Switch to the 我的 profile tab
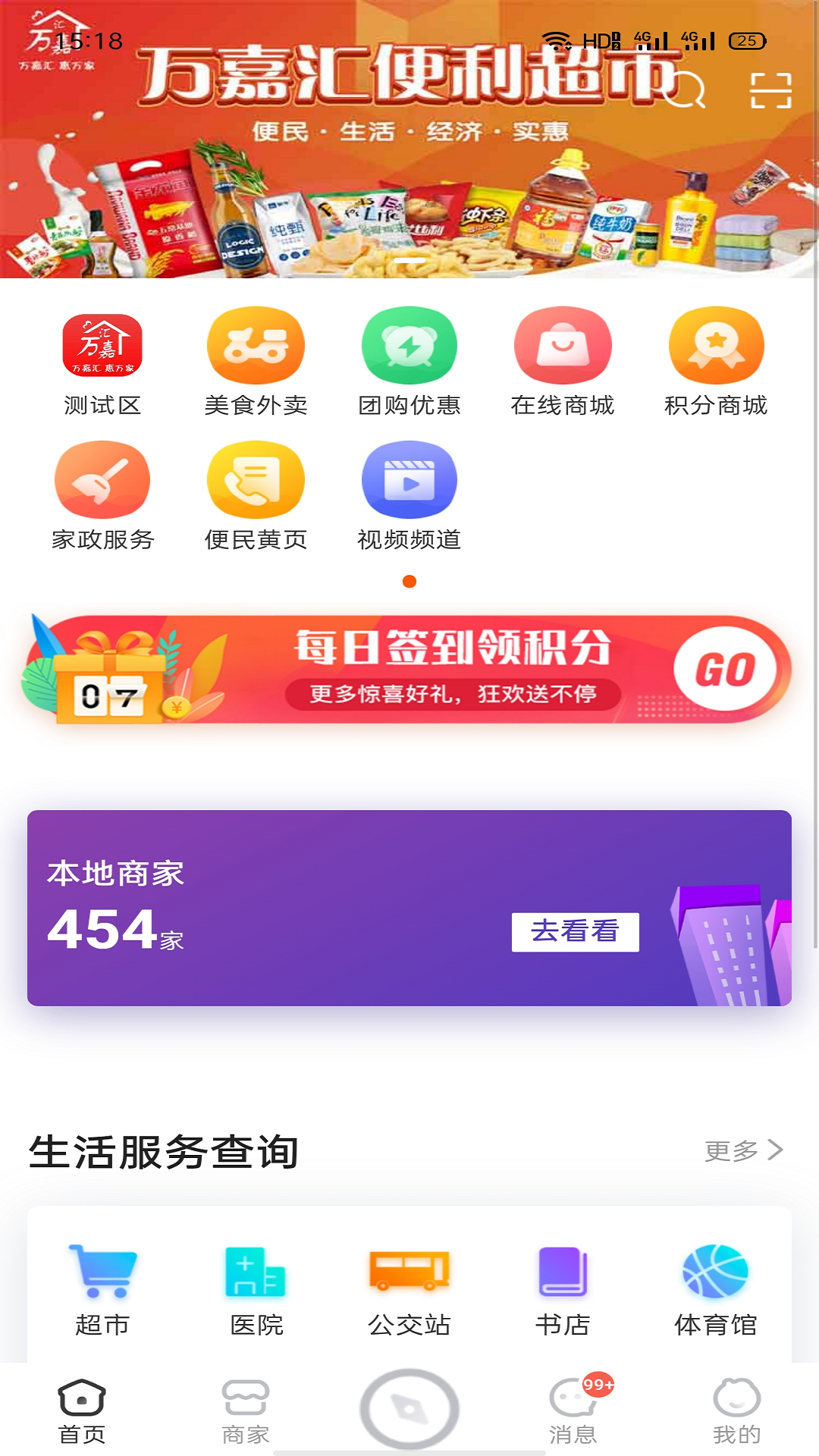 pos(736,1412)
